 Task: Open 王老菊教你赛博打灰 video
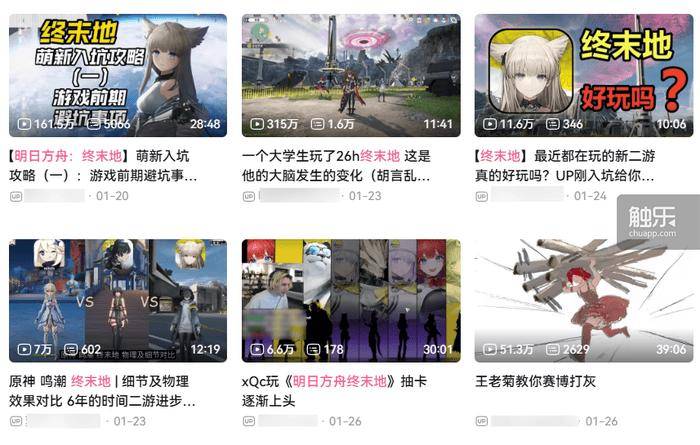click(x=583, y=300)
